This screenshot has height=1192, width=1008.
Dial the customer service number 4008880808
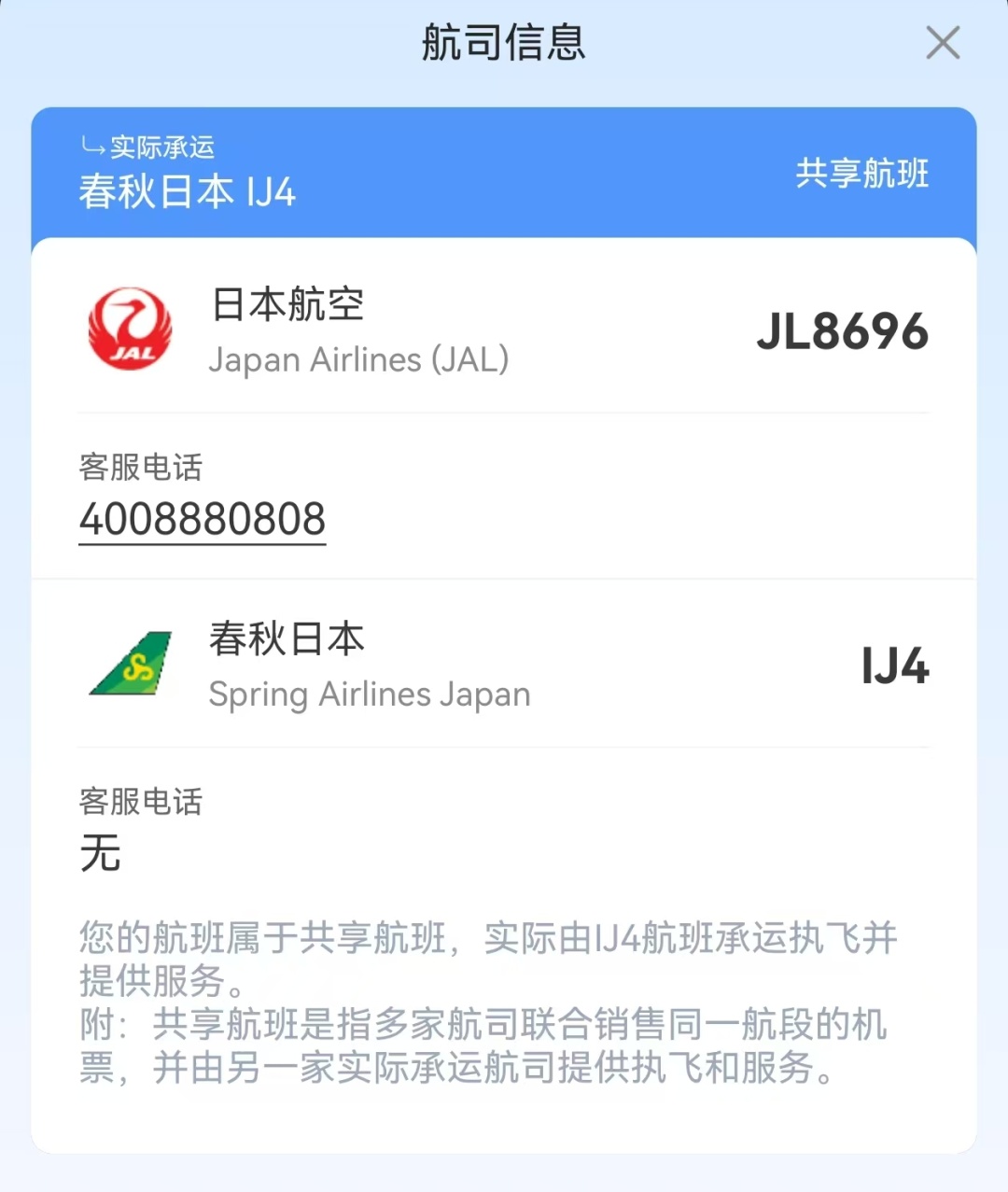[x=202, y=520]
